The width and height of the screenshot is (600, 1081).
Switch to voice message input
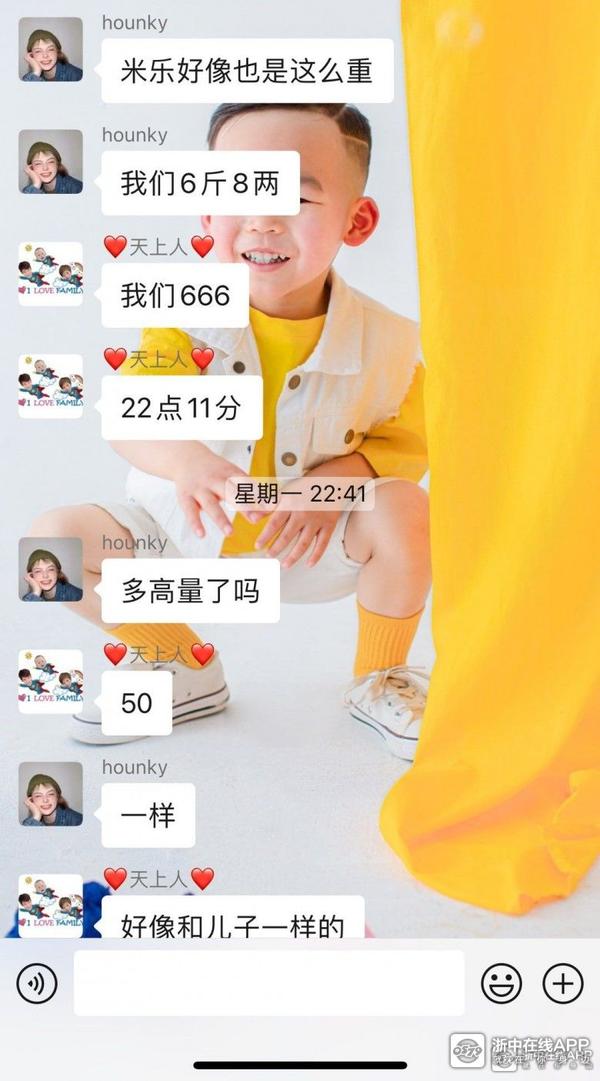point(37,984)
